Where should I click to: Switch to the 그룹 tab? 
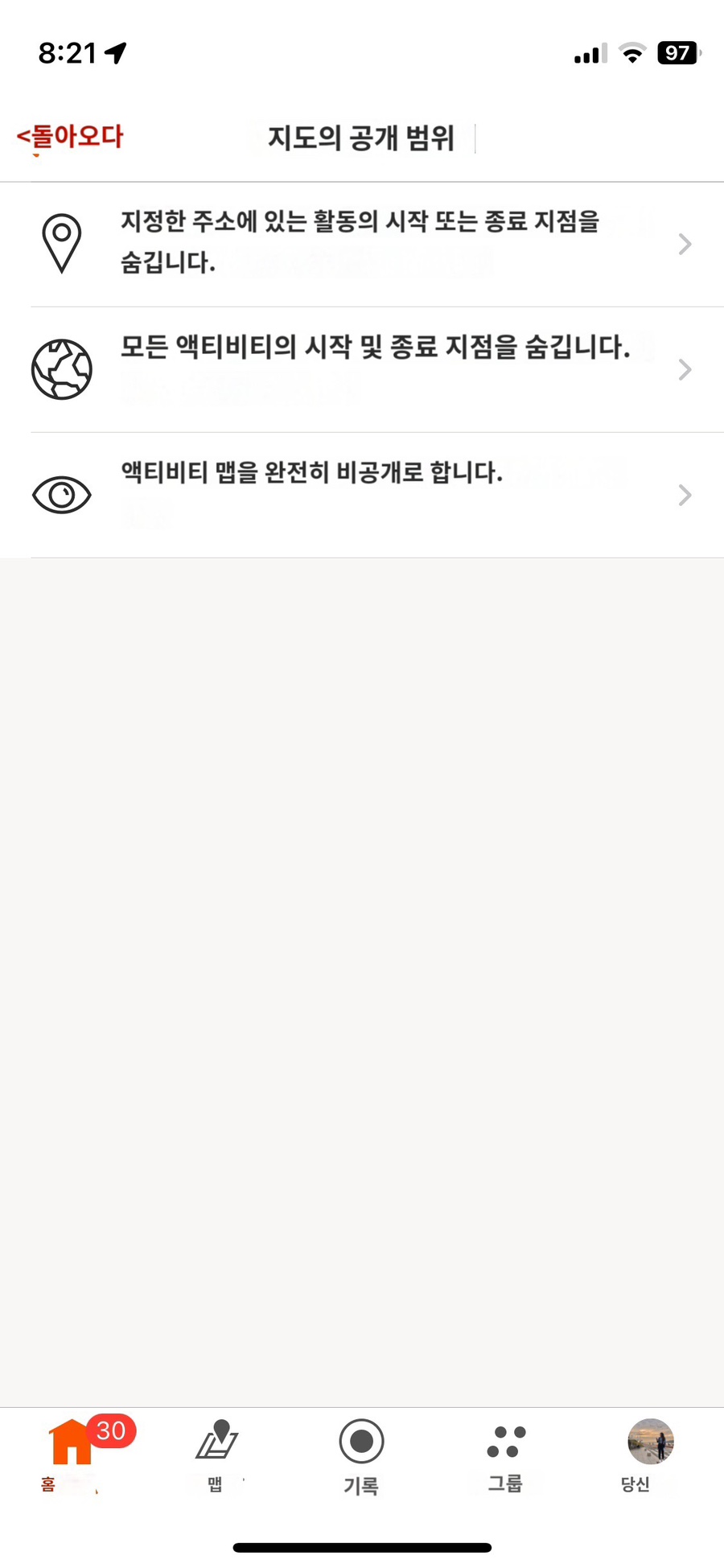(x=506, y=1455)
